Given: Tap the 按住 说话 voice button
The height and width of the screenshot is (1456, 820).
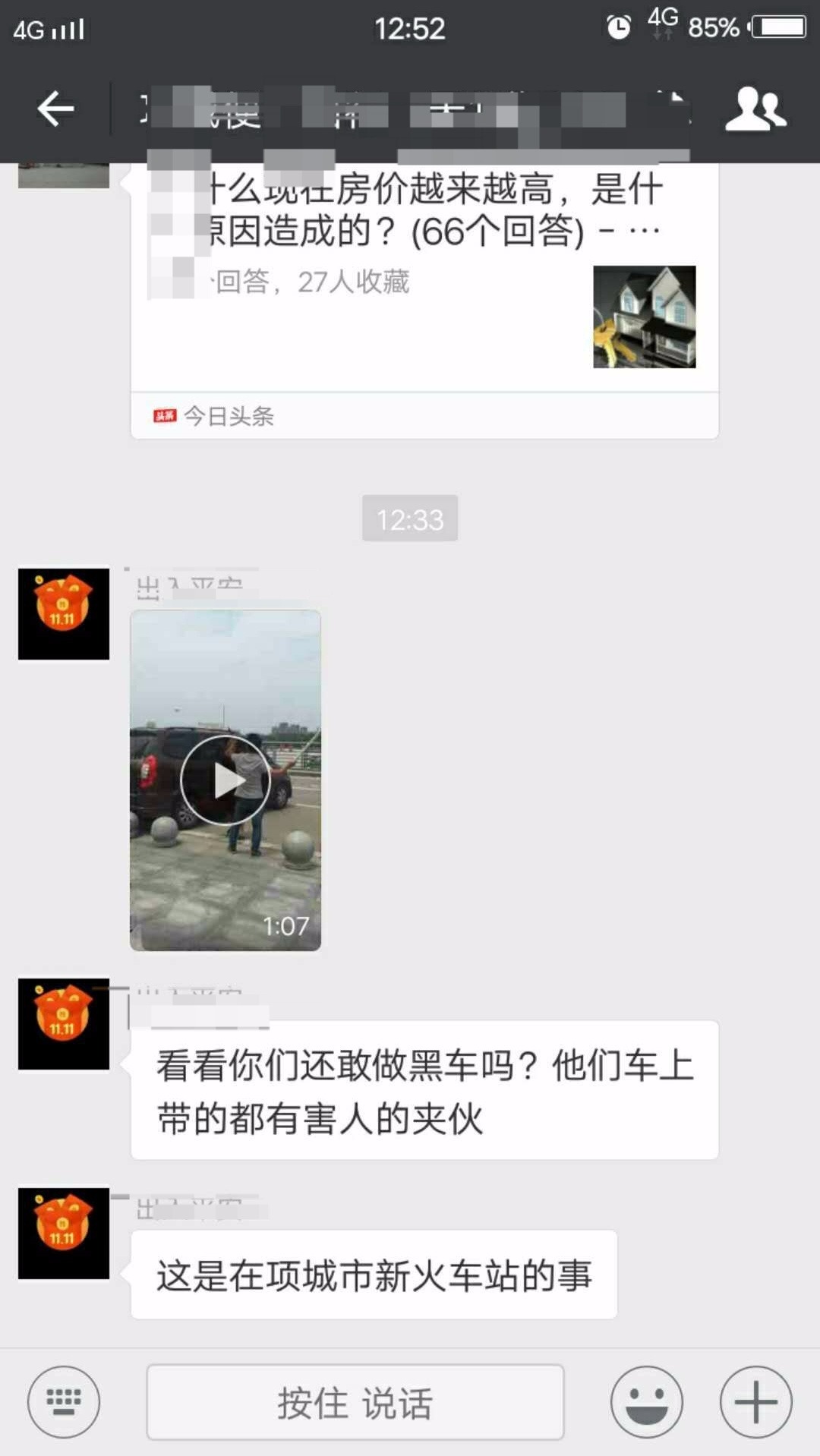Looking at the screenshot, I should [355, 1401].
